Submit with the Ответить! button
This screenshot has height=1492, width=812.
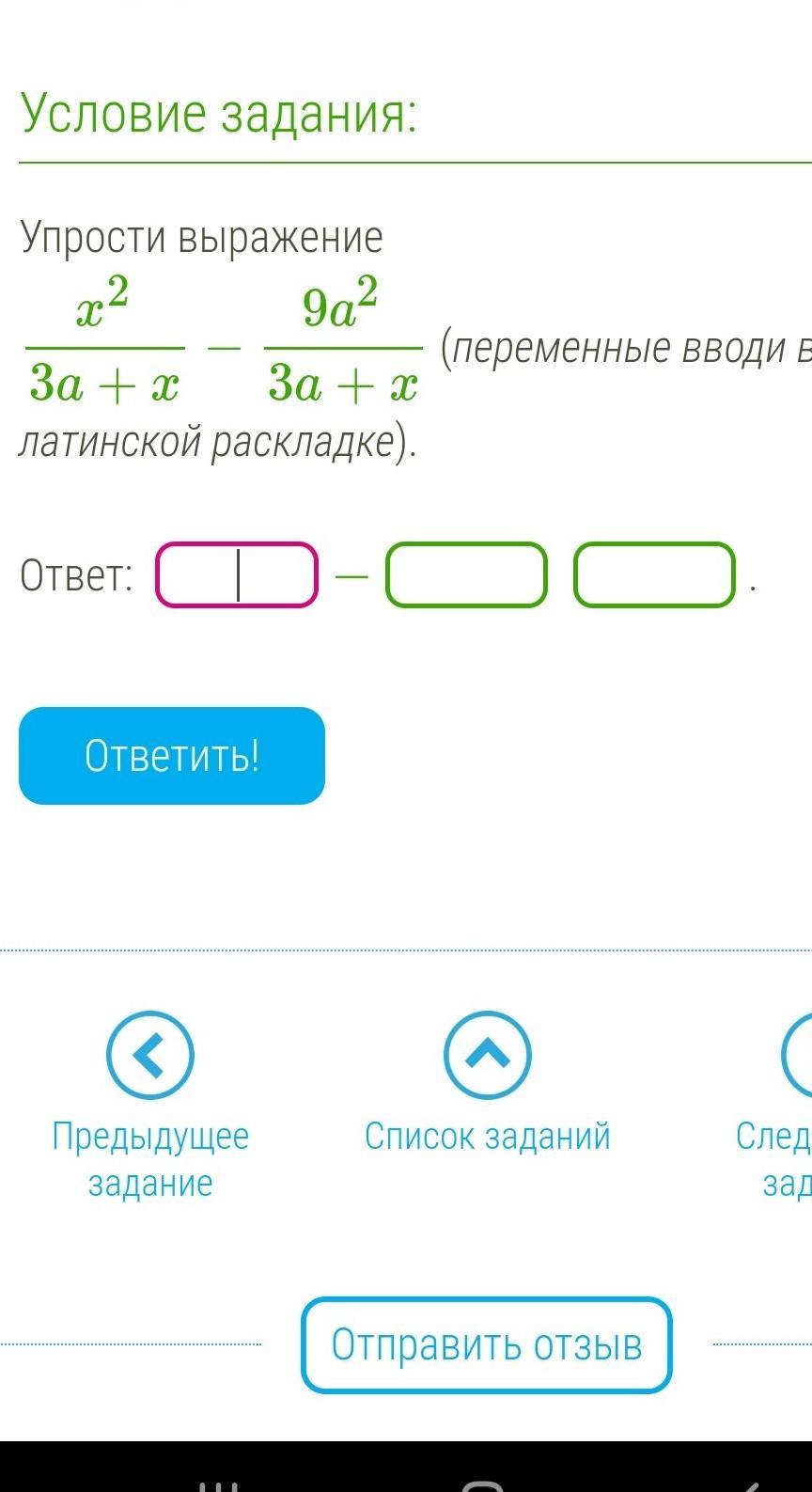[172, 756]
